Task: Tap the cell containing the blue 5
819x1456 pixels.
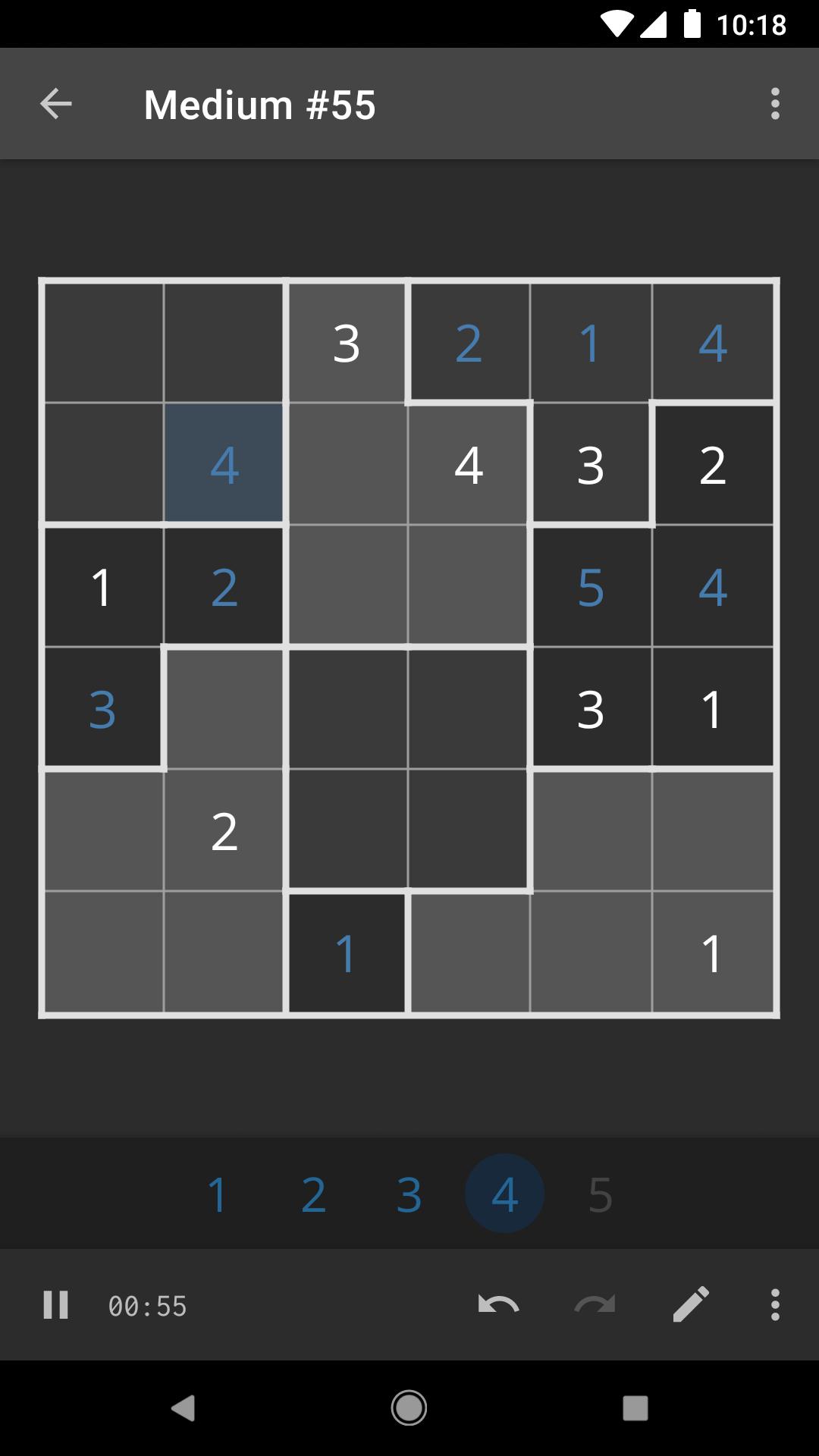Action: coord(591,586)
